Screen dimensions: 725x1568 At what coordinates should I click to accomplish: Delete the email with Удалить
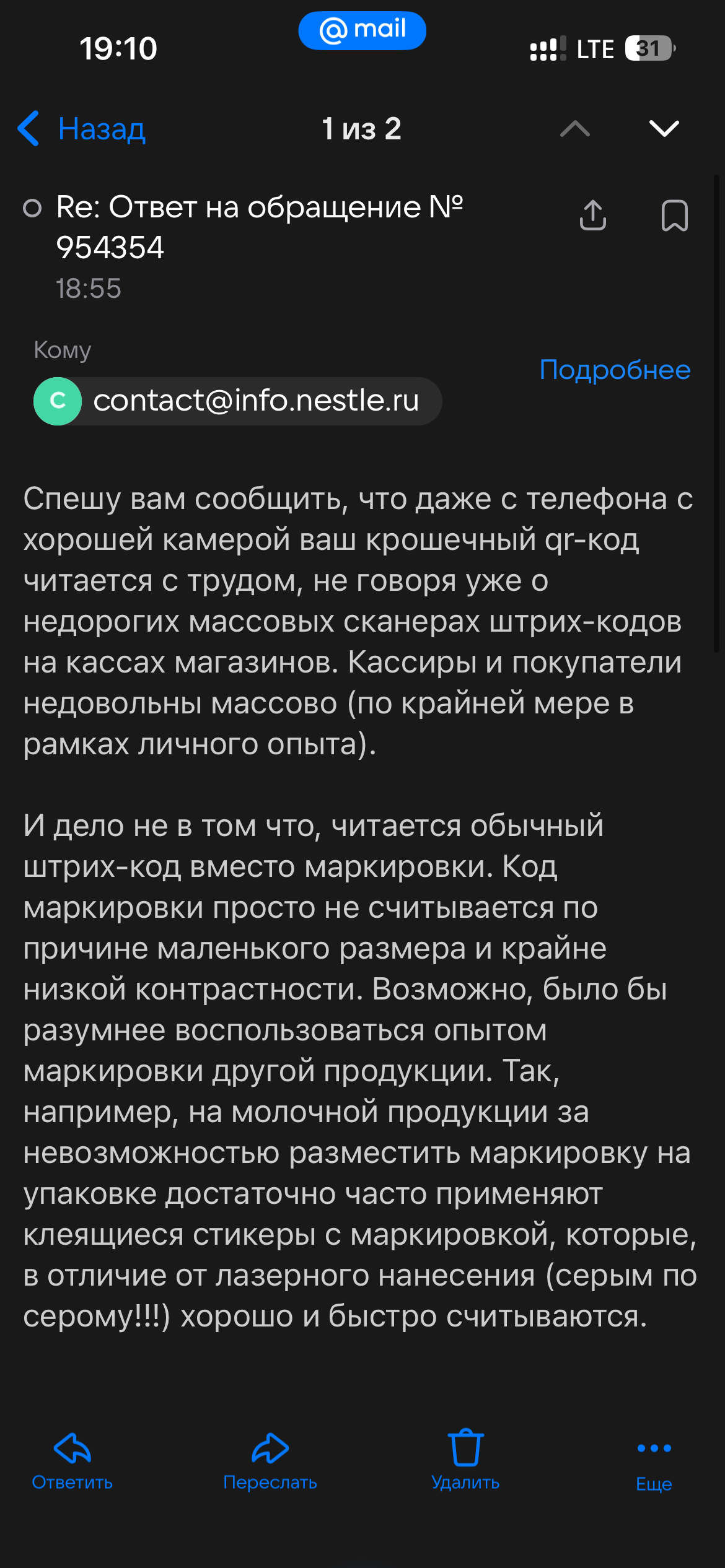(465, 1460)
